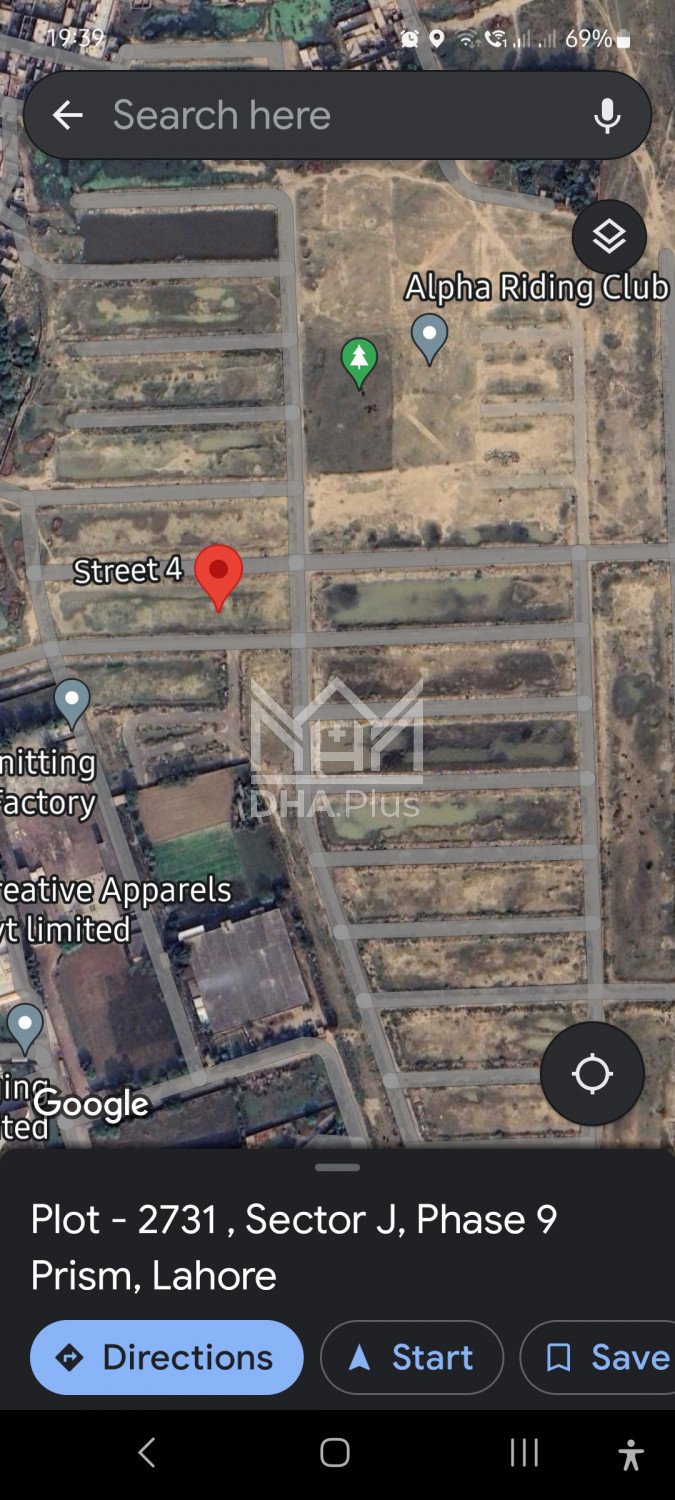
Task: Select the Alpha Riding Club map pin
Action: (430, 336)
